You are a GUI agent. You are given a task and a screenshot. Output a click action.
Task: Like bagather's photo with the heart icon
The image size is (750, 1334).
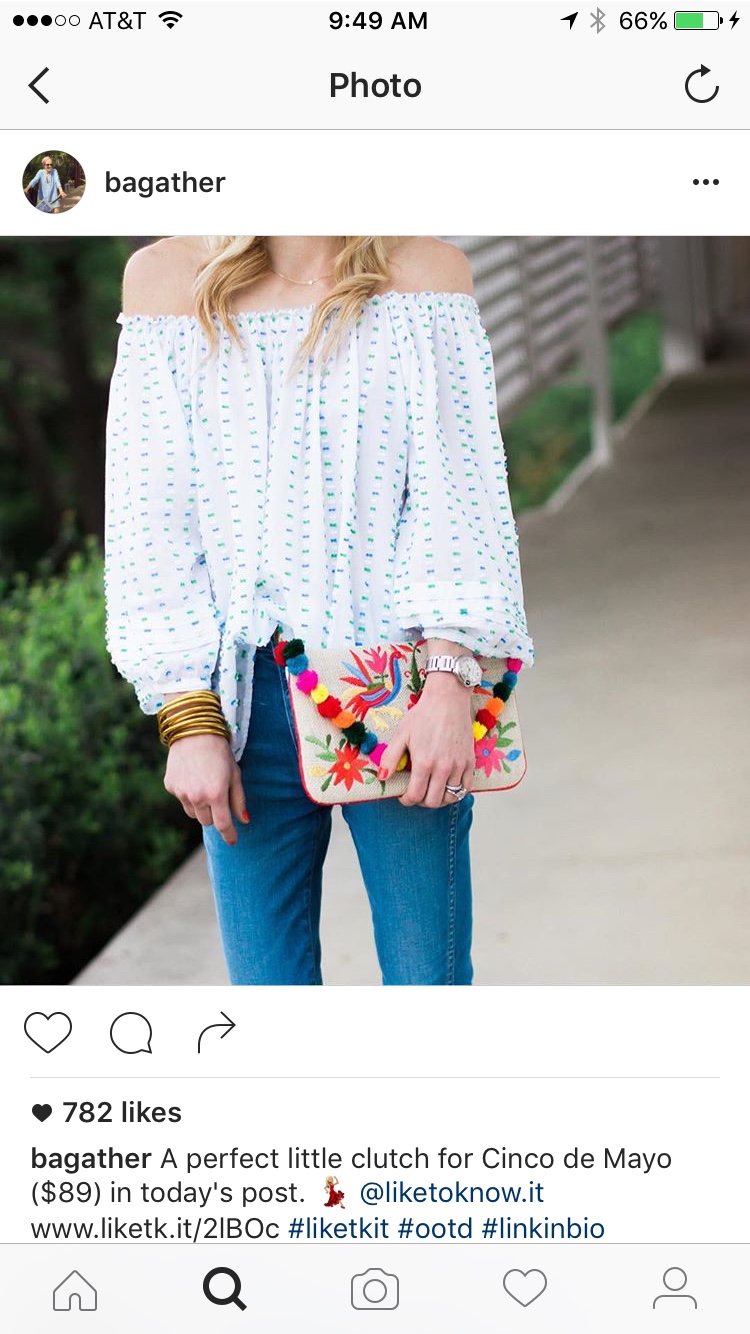[48, 1032]
